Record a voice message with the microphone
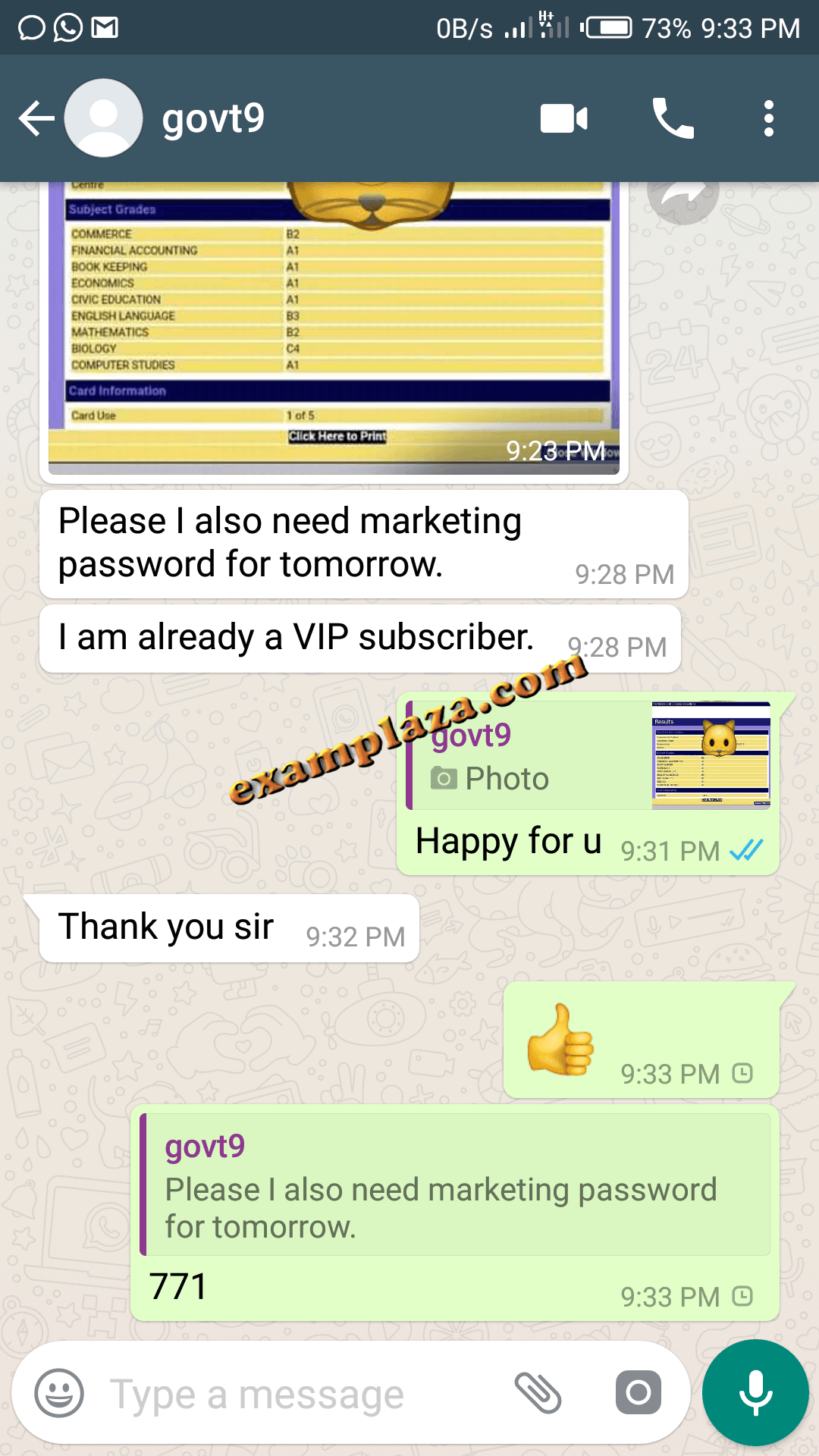819x1456 pixels. (x=755, y=1392)
